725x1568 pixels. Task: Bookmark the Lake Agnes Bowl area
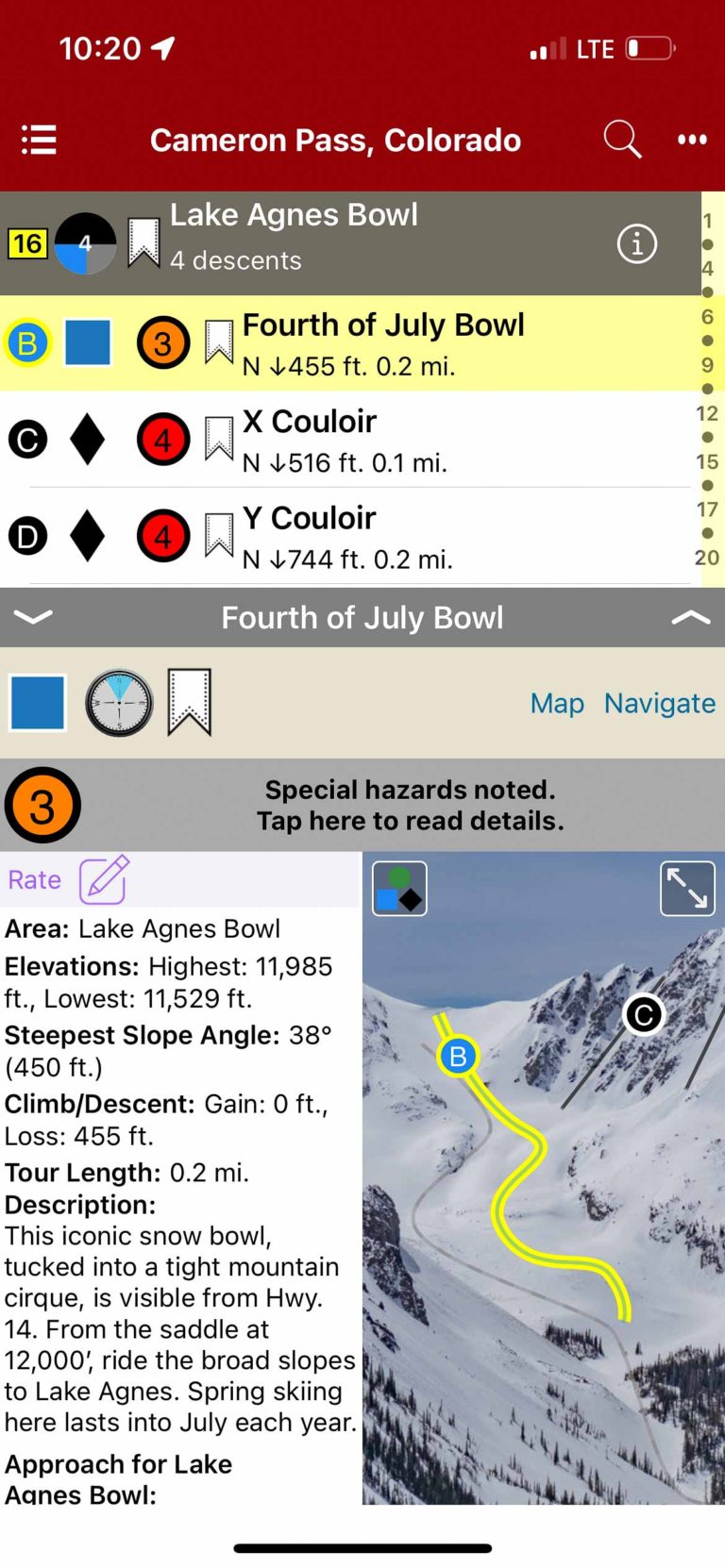143,242
